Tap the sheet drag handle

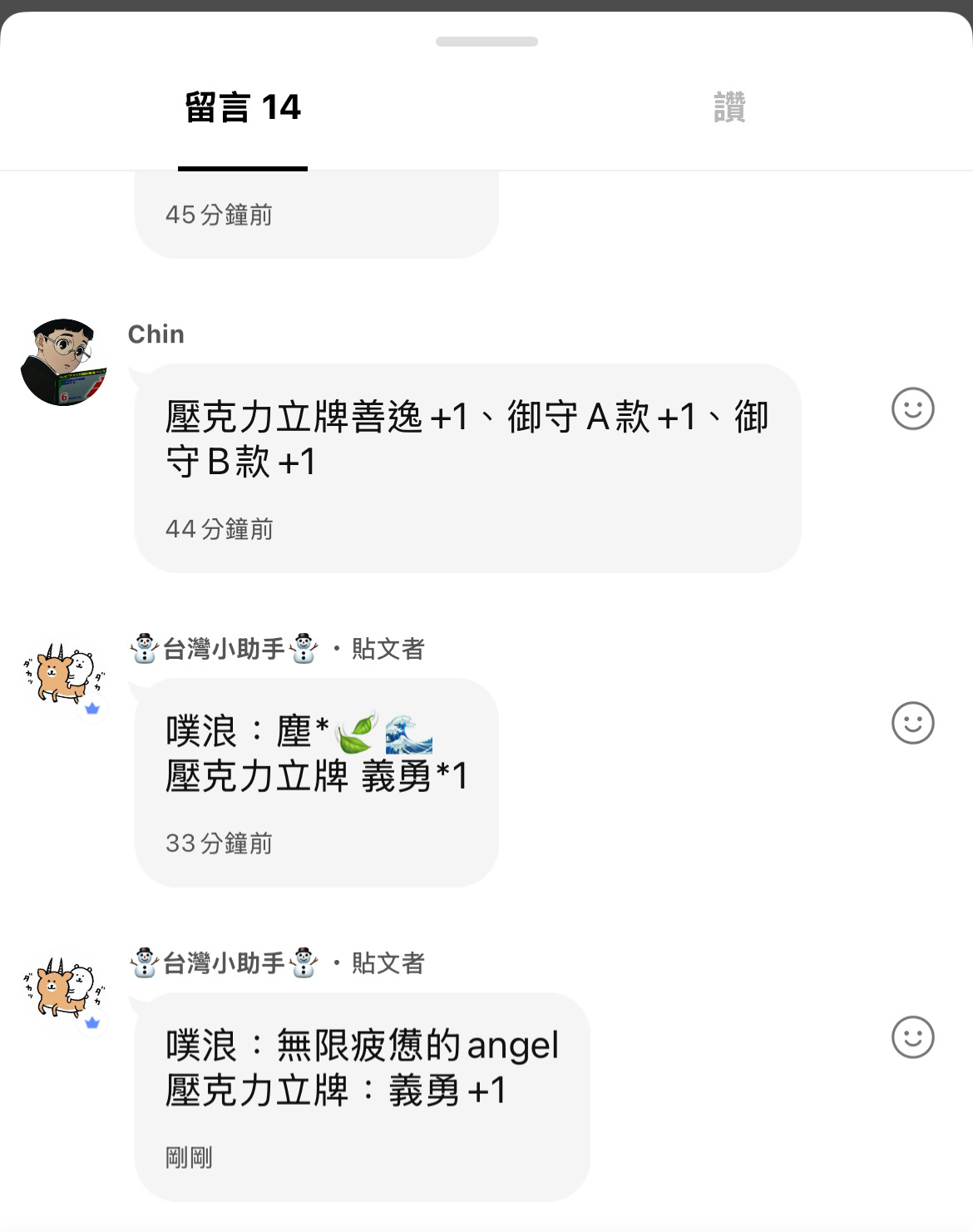tap(486, 42)
